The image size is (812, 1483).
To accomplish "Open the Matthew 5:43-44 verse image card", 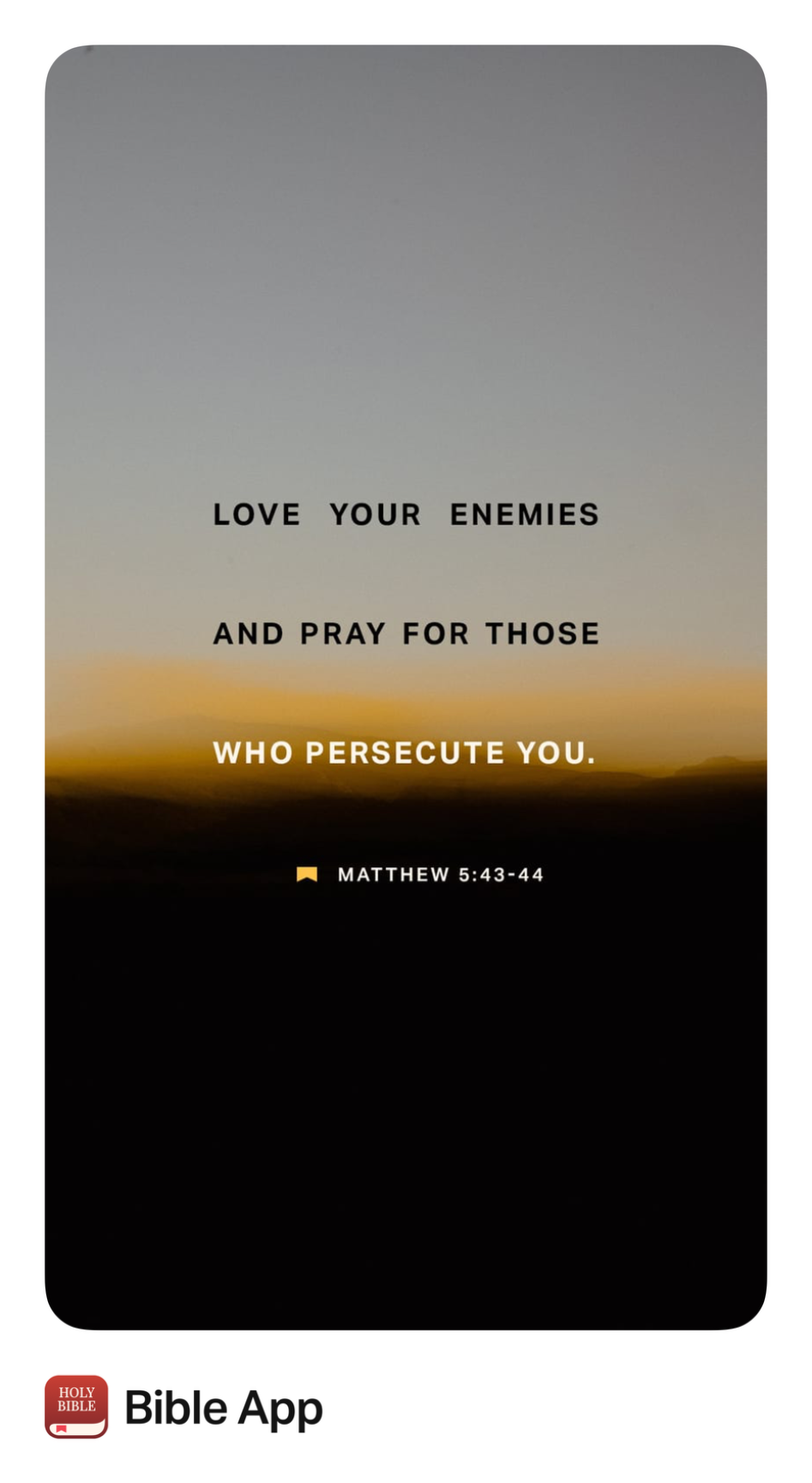I will [406, 687].
